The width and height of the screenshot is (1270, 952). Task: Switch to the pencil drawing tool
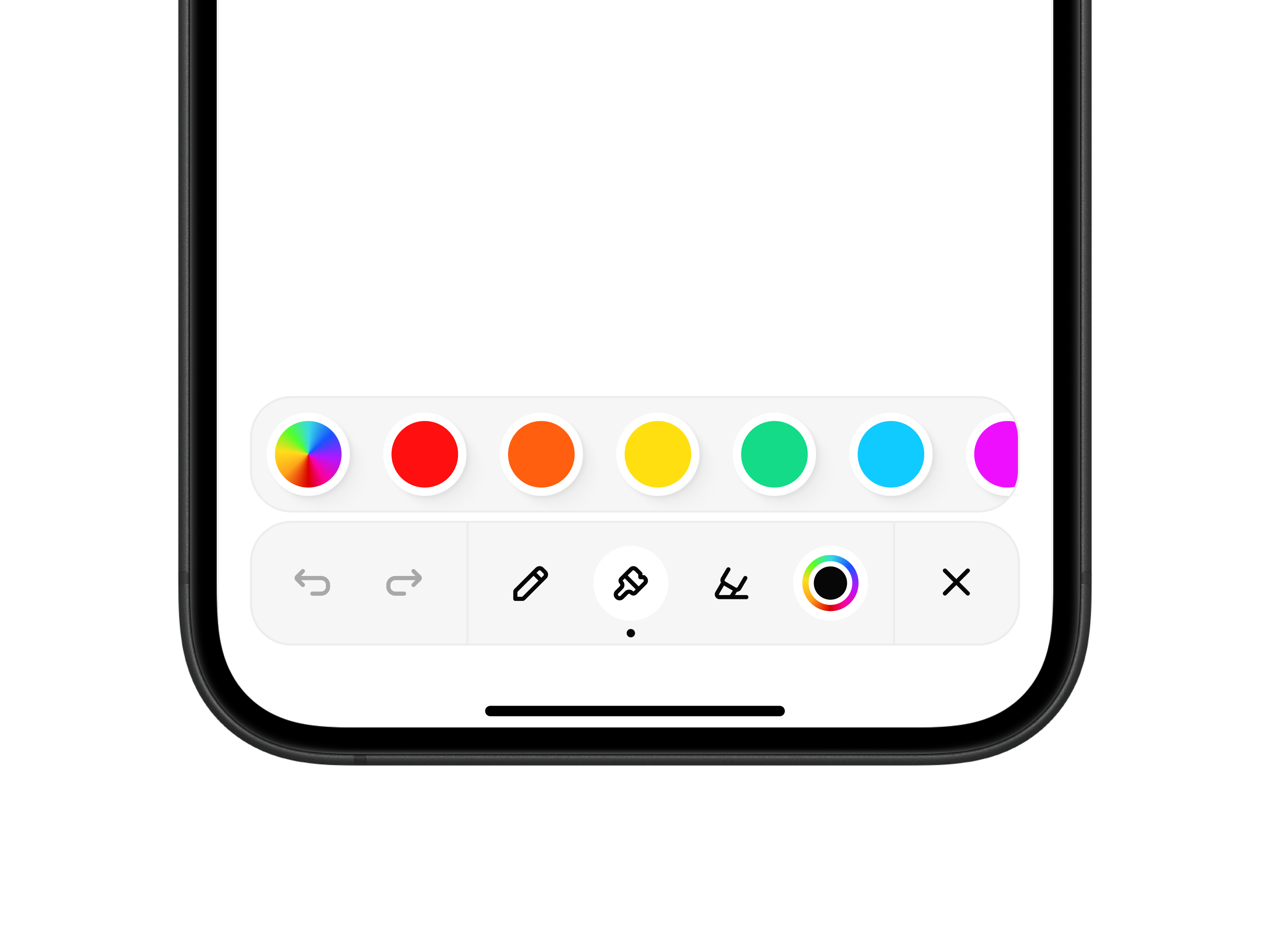531,583
